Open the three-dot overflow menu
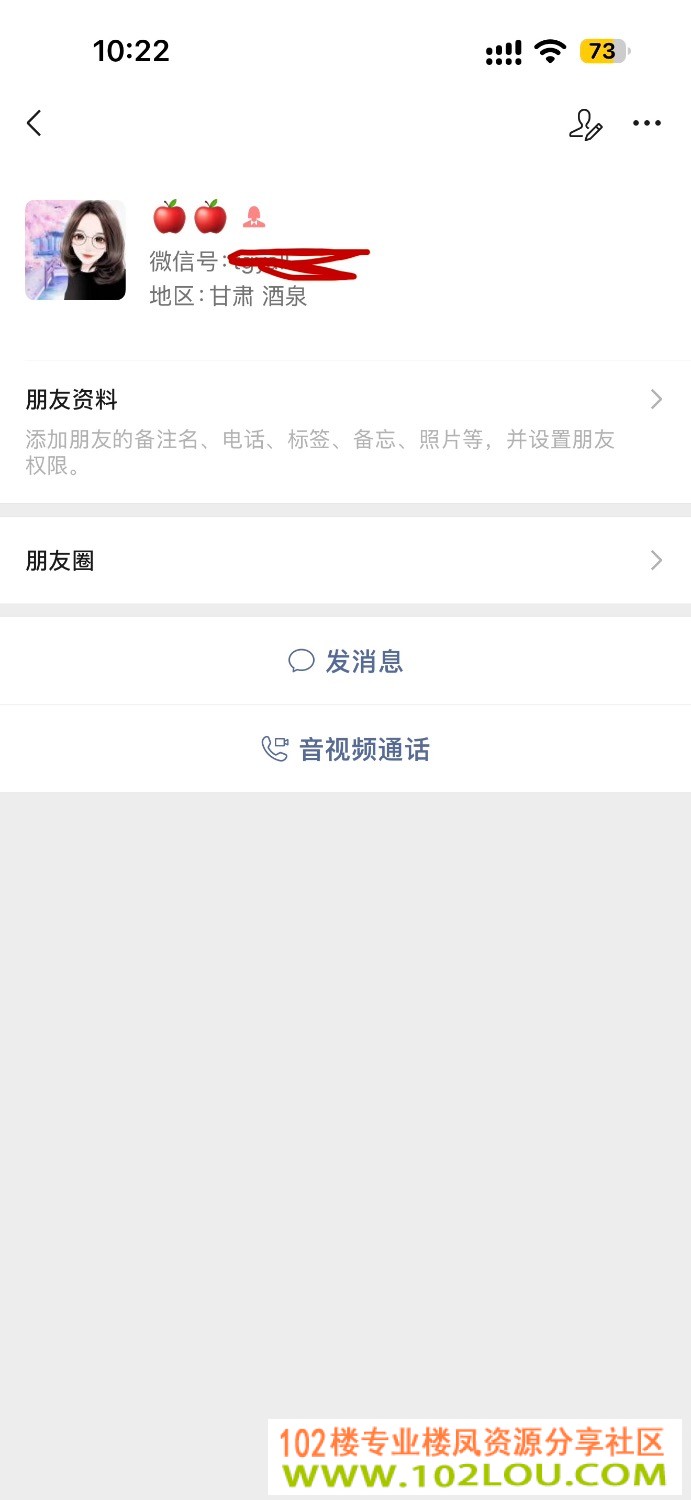Screen dimensions: 691x1500 pos(647,124)
